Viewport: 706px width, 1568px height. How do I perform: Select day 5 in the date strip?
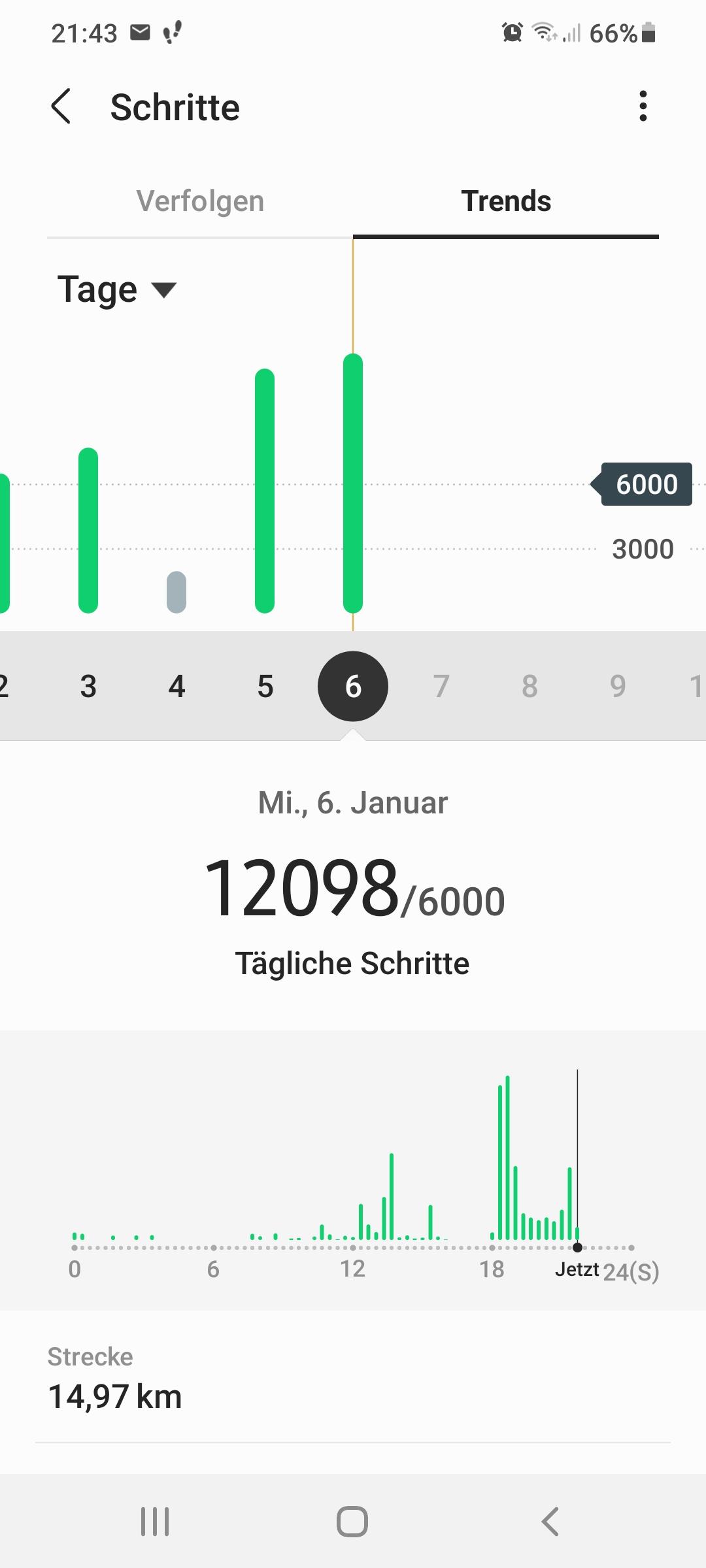click(x=265, y=687)
